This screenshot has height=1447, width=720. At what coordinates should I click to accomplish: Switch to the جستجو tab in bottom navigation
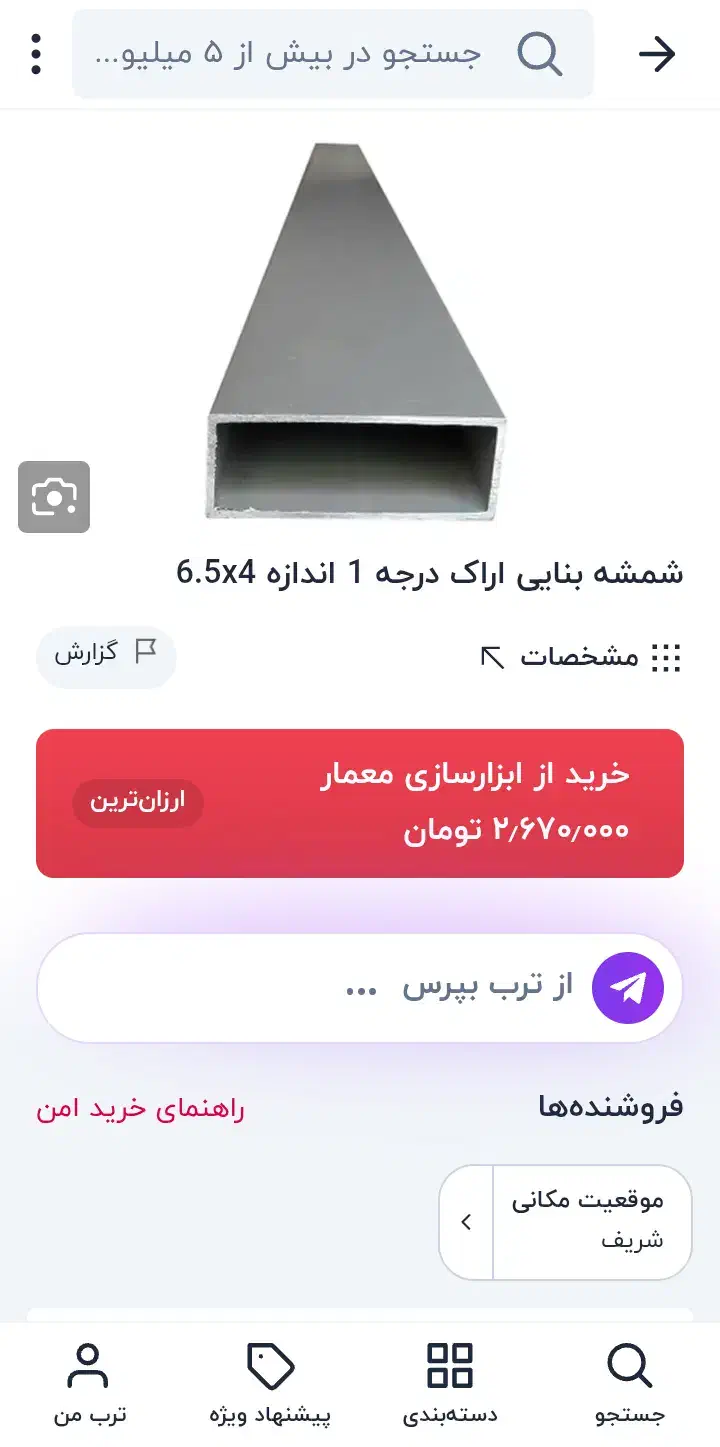(x=626, y=1383)
